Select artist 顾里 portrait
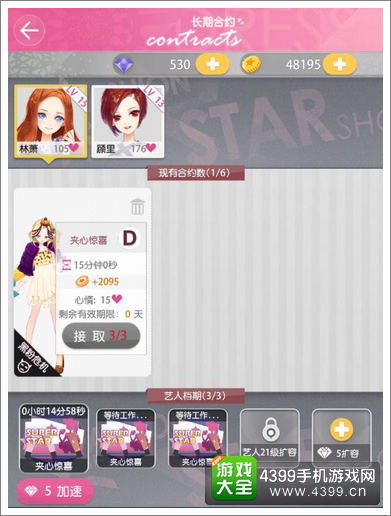Image resolution: width=391 pixels, height=516 pixels. pos(128,121)
